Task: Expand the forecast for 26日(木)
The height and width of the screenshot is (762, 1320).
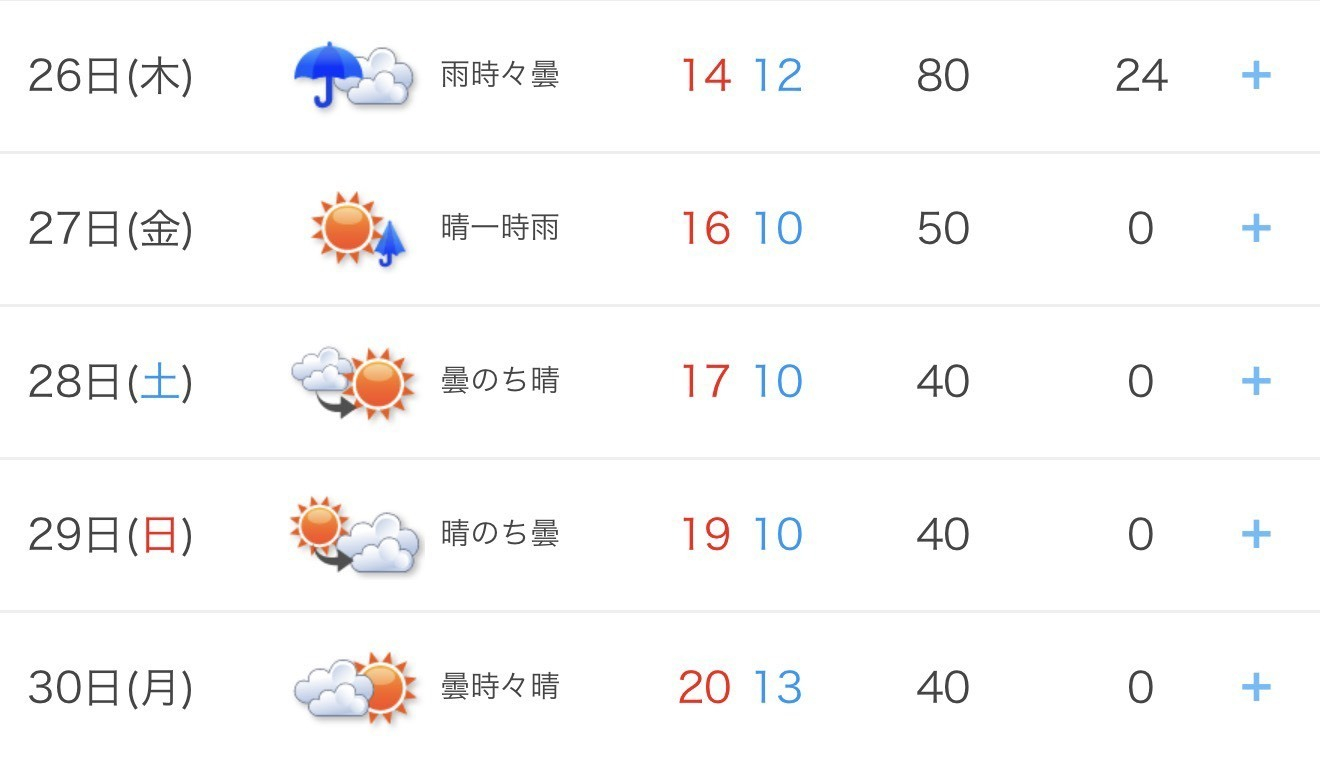Action: [x=1255, y=76]
